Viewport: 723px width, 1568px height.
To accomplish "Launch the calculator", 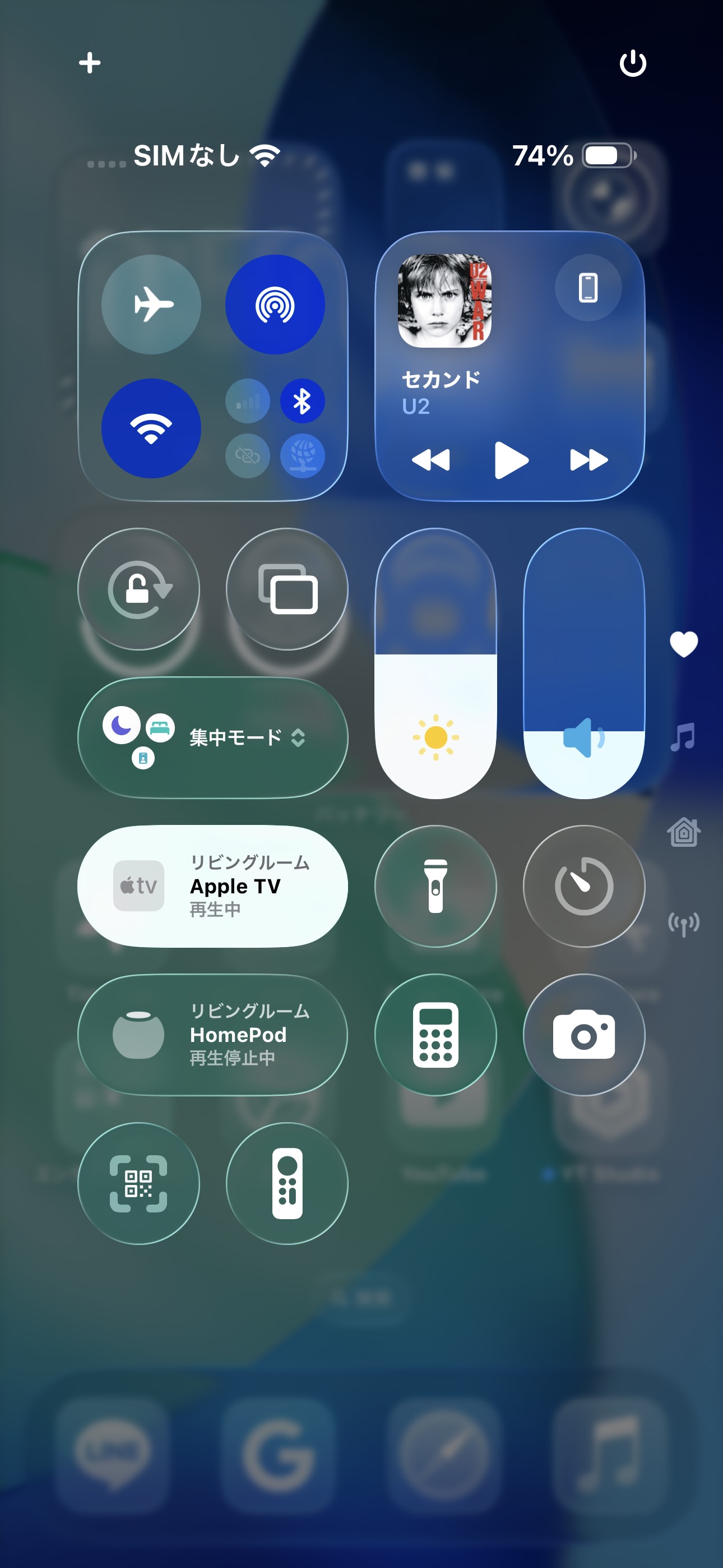I will click(435, 1035).
